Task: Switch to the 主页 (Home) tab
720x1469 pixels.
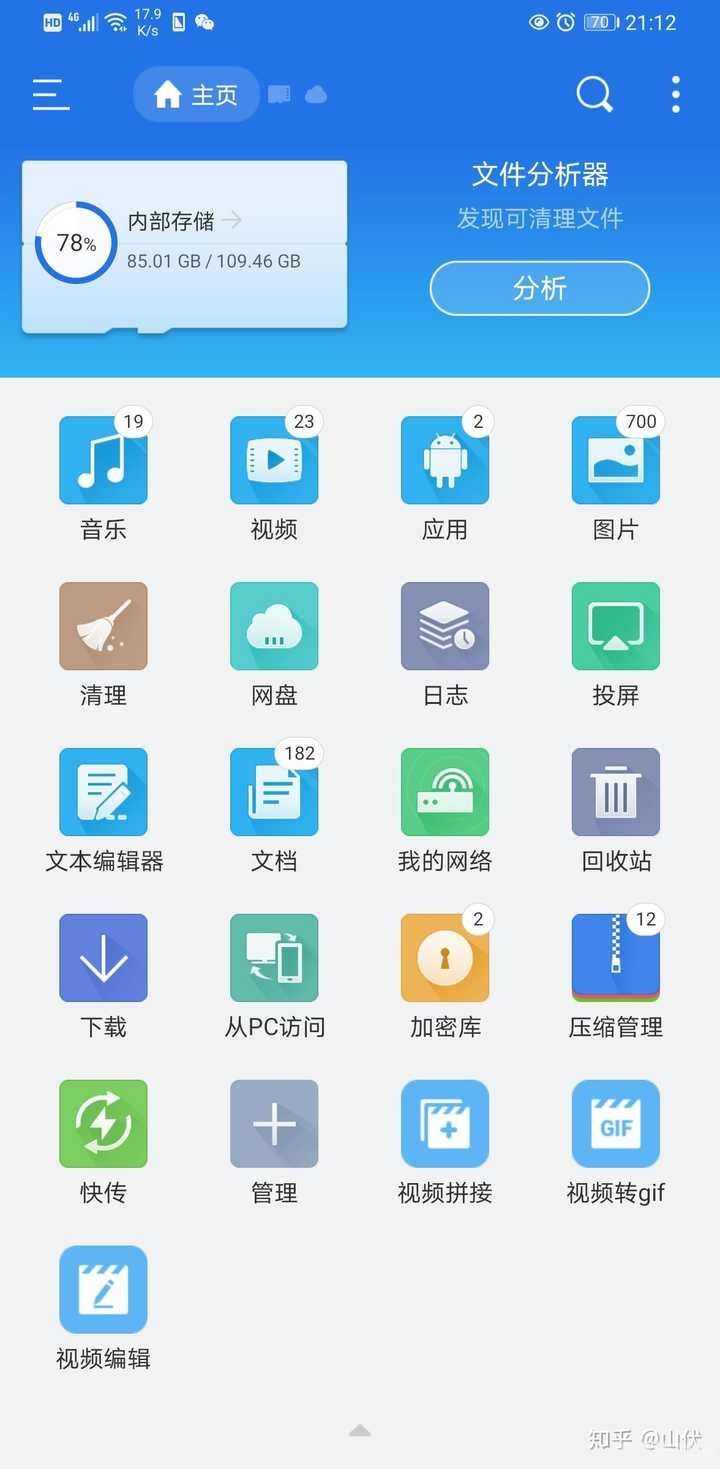Action: [x=196, y=94]
